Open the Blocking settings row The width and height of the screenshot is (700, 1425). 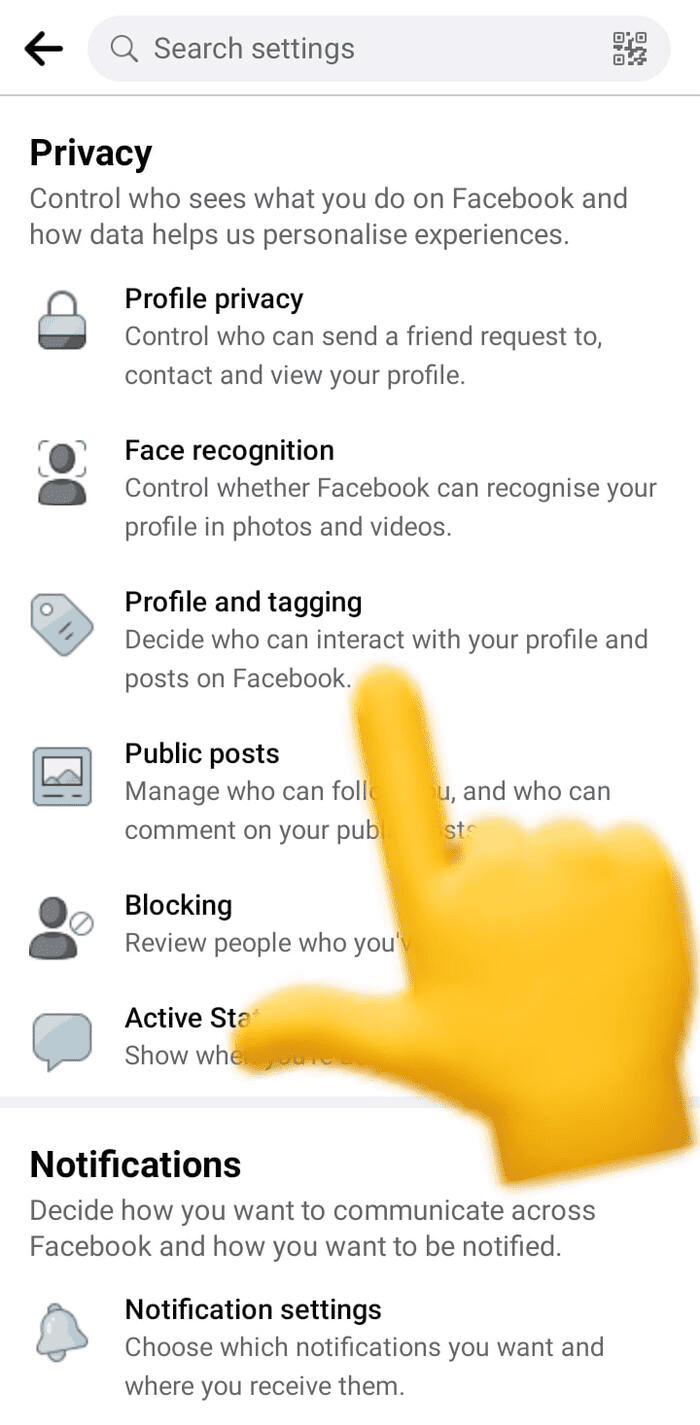[350, 924]
